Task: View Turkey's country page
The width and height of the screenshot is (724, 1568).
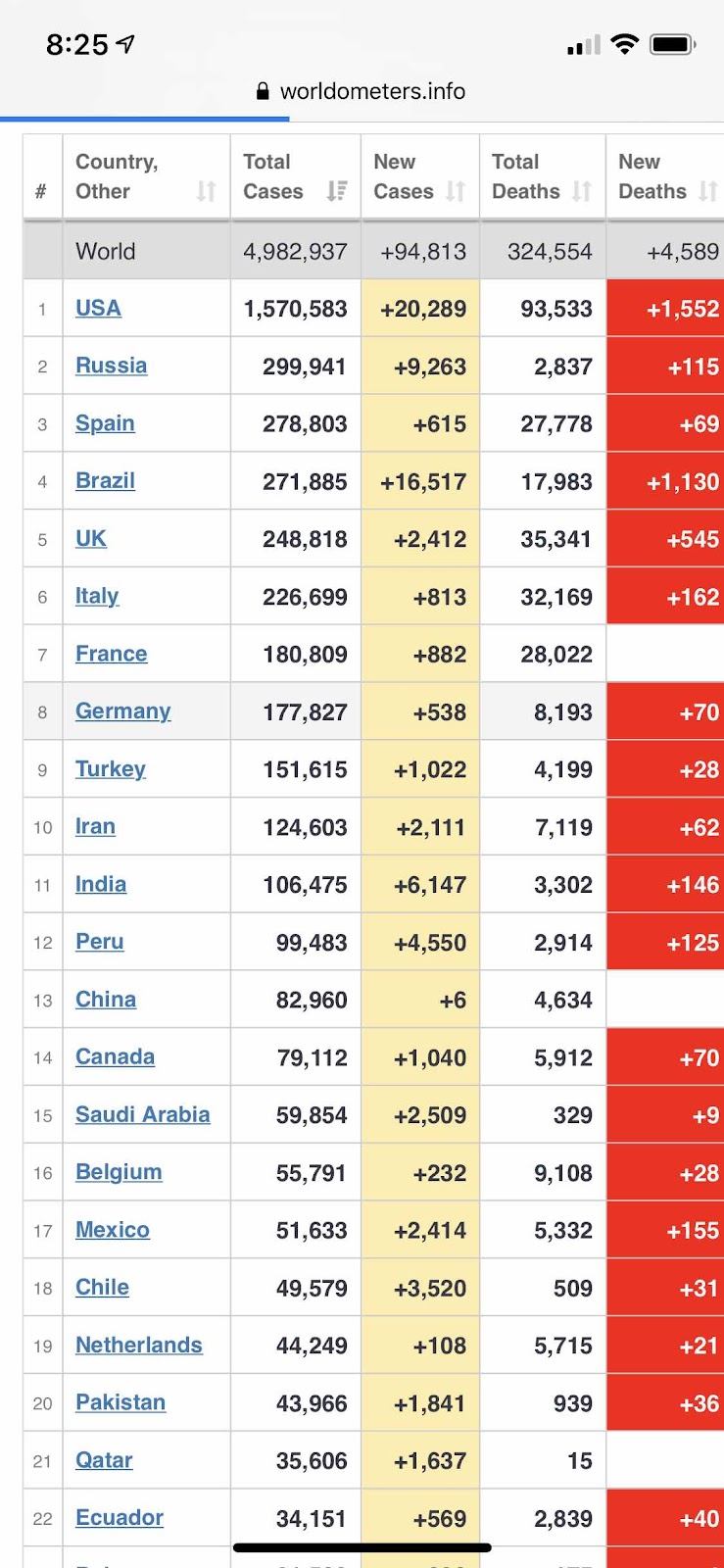Action: 110,769
